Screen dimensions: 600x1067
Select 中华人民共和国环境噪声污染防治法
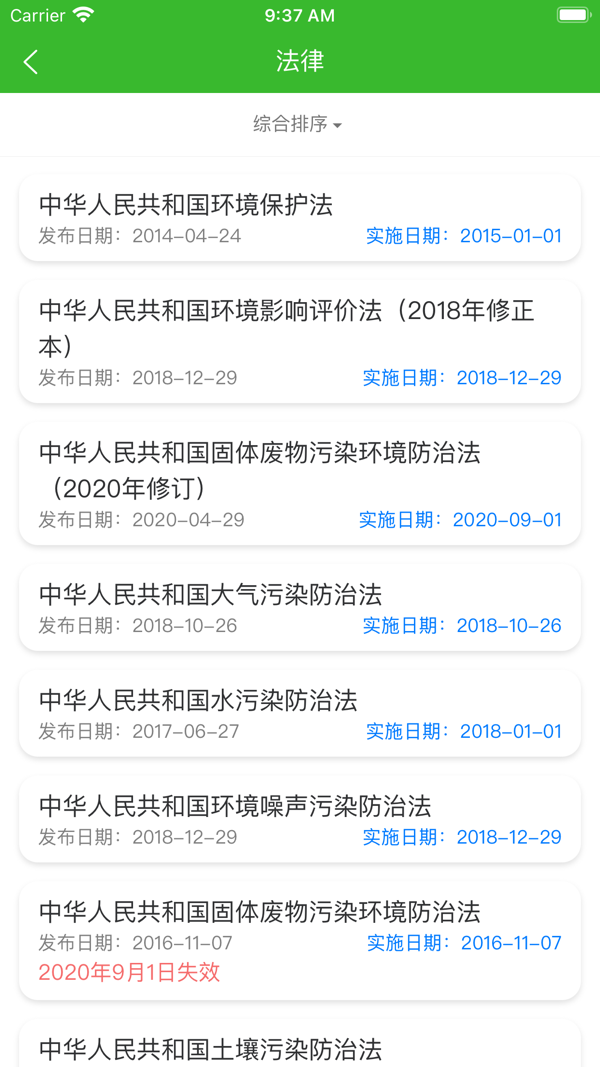300,820
